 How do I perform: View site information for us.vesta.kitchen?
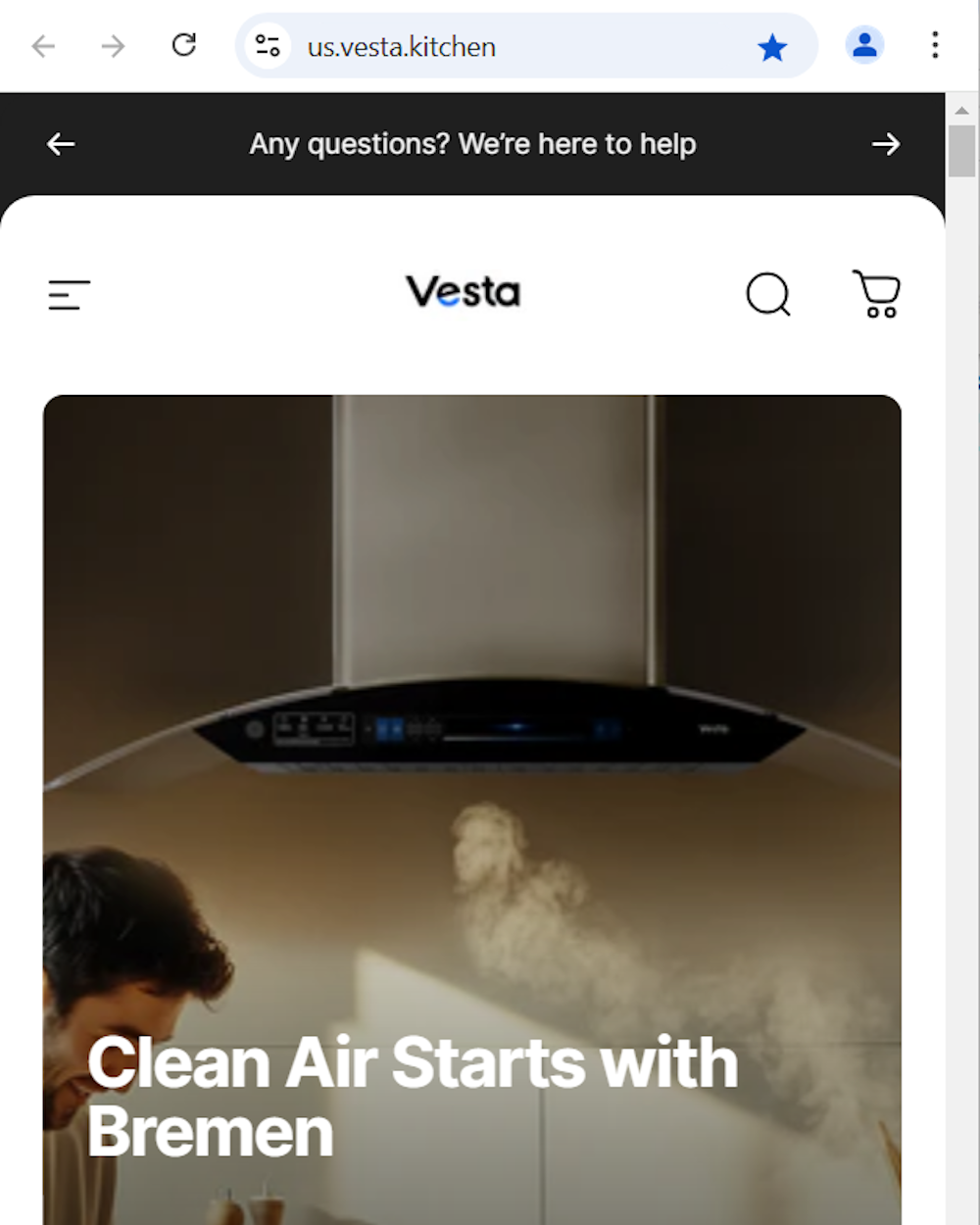pyautogui.click(x=267, y=46)
